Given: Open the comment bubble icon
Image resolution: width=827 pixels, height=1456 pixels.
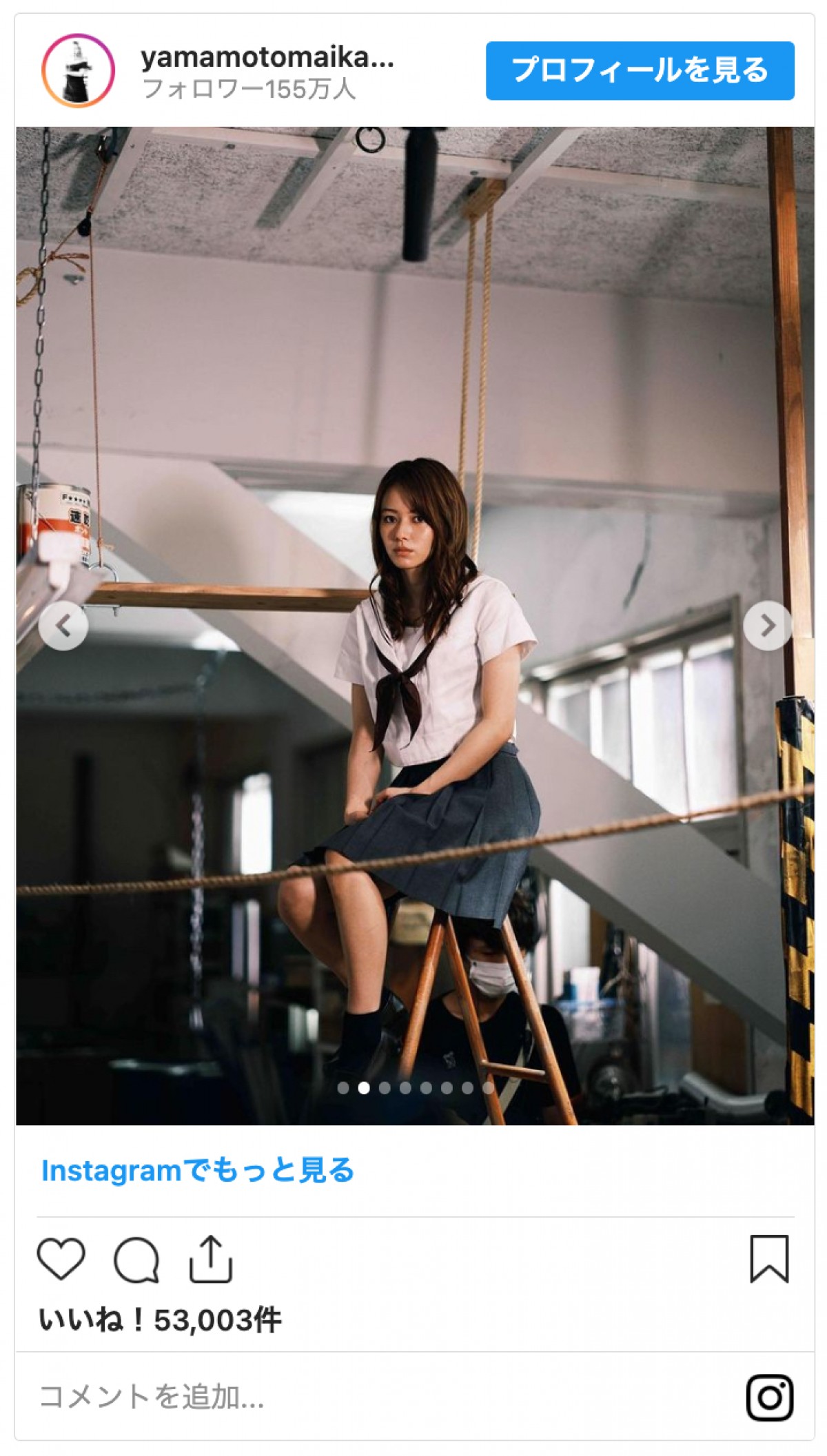Looking at the screenshot, I should tap(136, 1260).
